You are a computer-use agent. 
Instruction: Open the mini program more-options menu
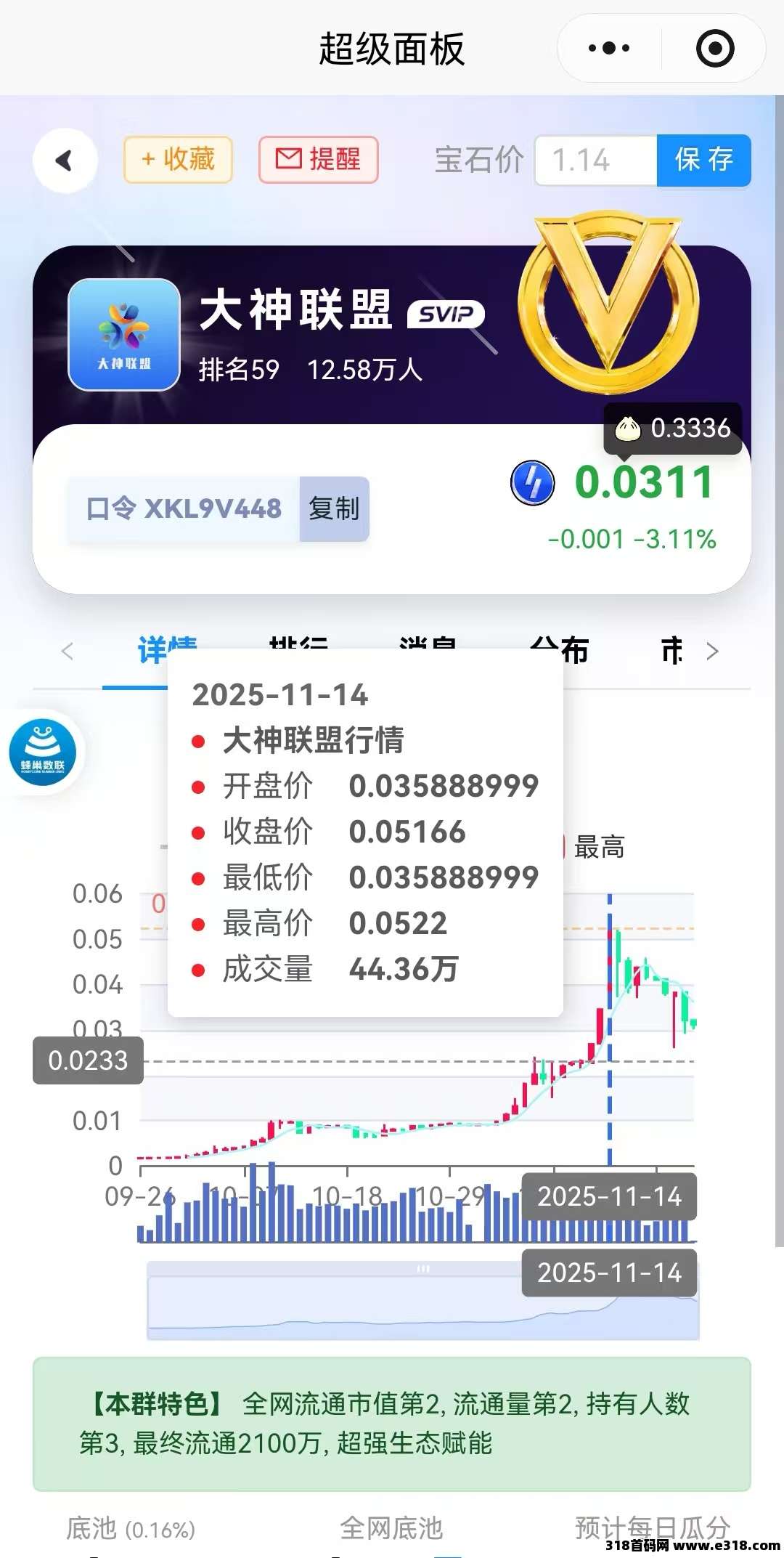[609, 49]
